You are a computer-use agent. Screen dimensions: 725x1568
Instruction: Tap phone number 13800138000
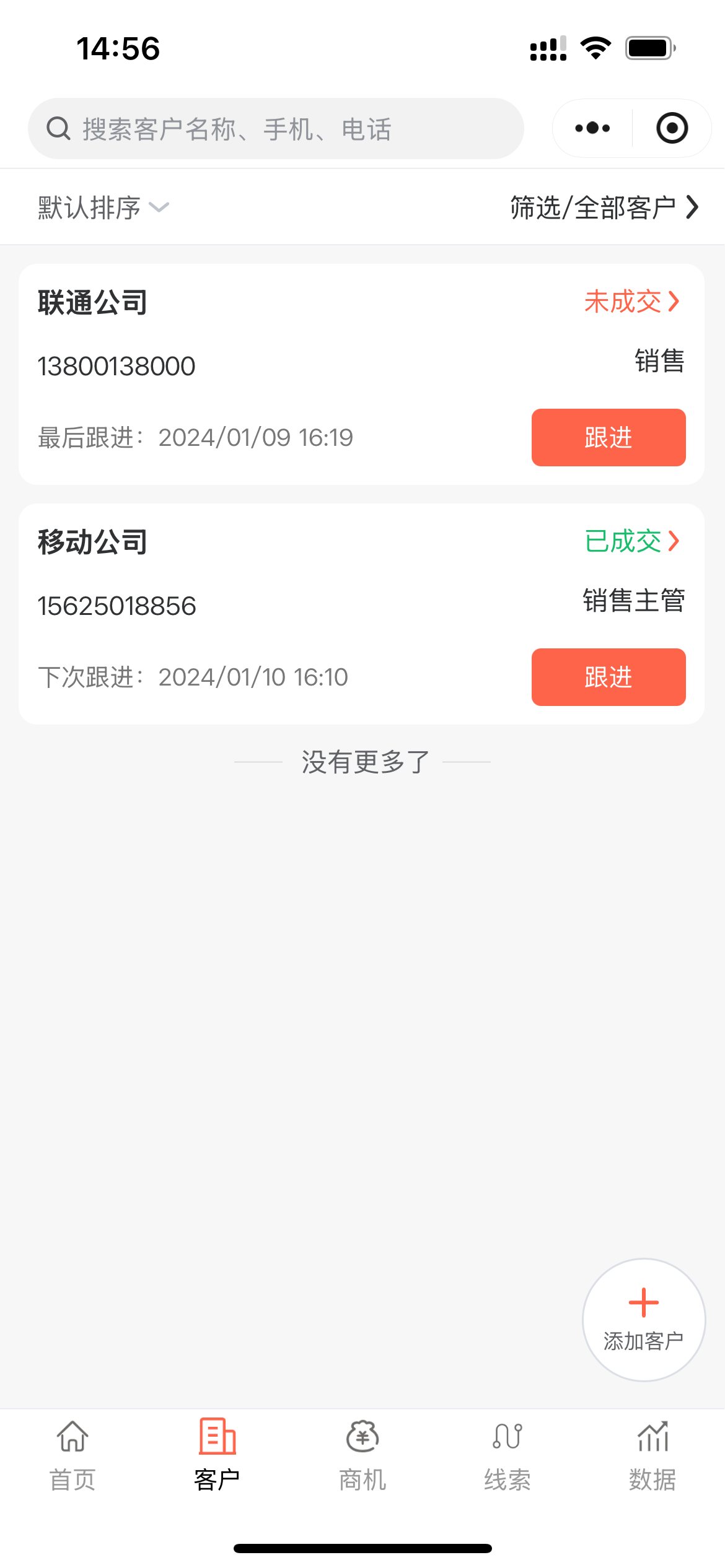click(116, 365)
